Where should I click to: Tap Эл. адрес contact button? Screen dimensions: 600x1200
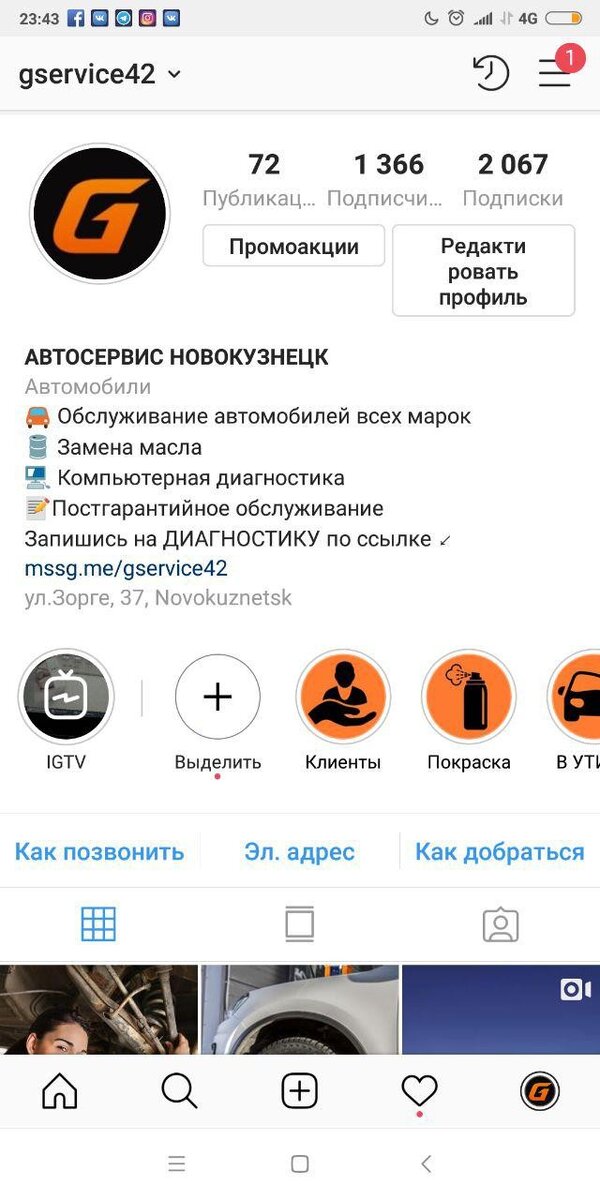[x=299, y=852]
